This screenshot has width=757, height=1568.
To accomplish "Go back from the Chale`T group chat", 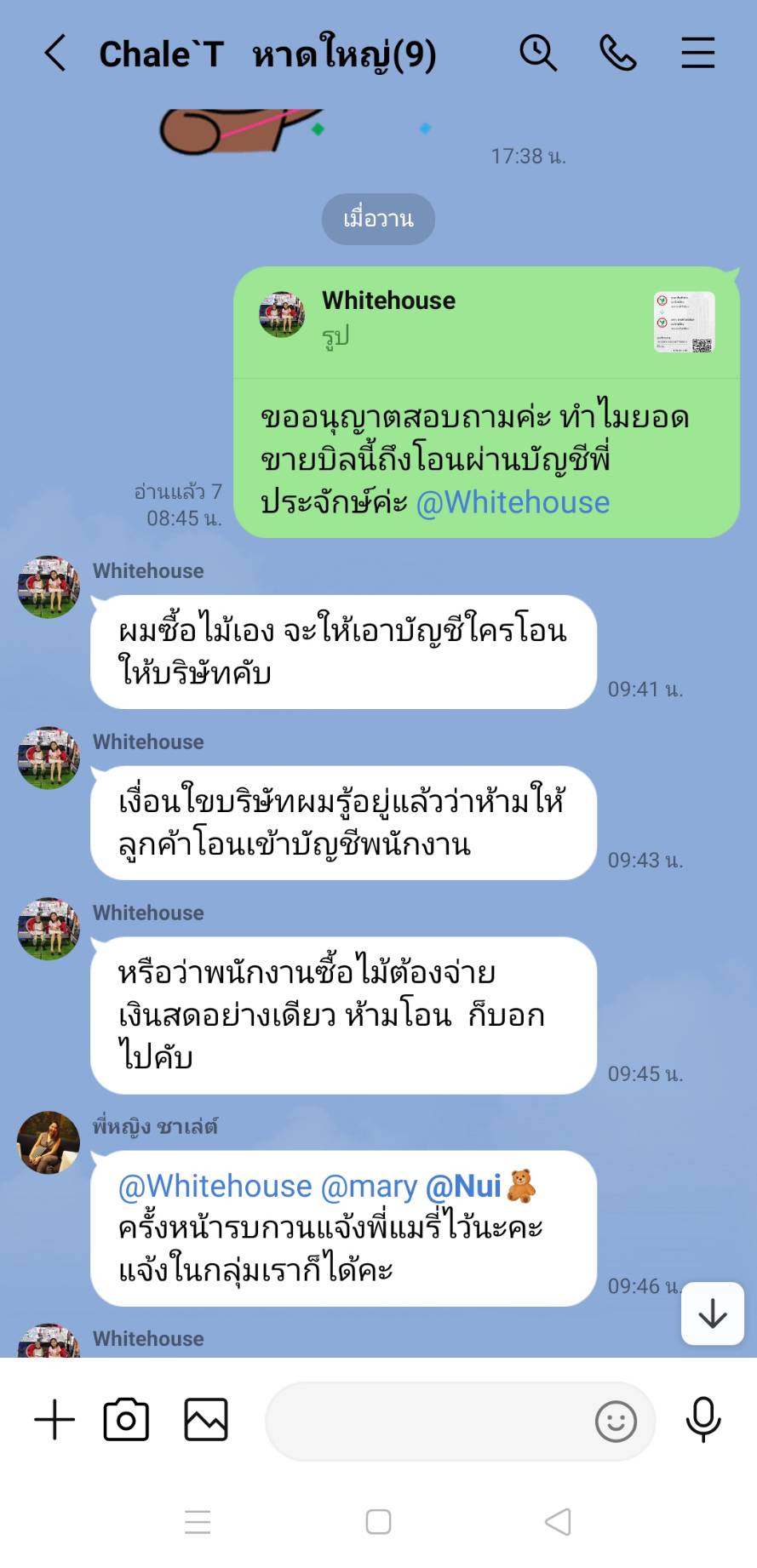I will [55, 54].
